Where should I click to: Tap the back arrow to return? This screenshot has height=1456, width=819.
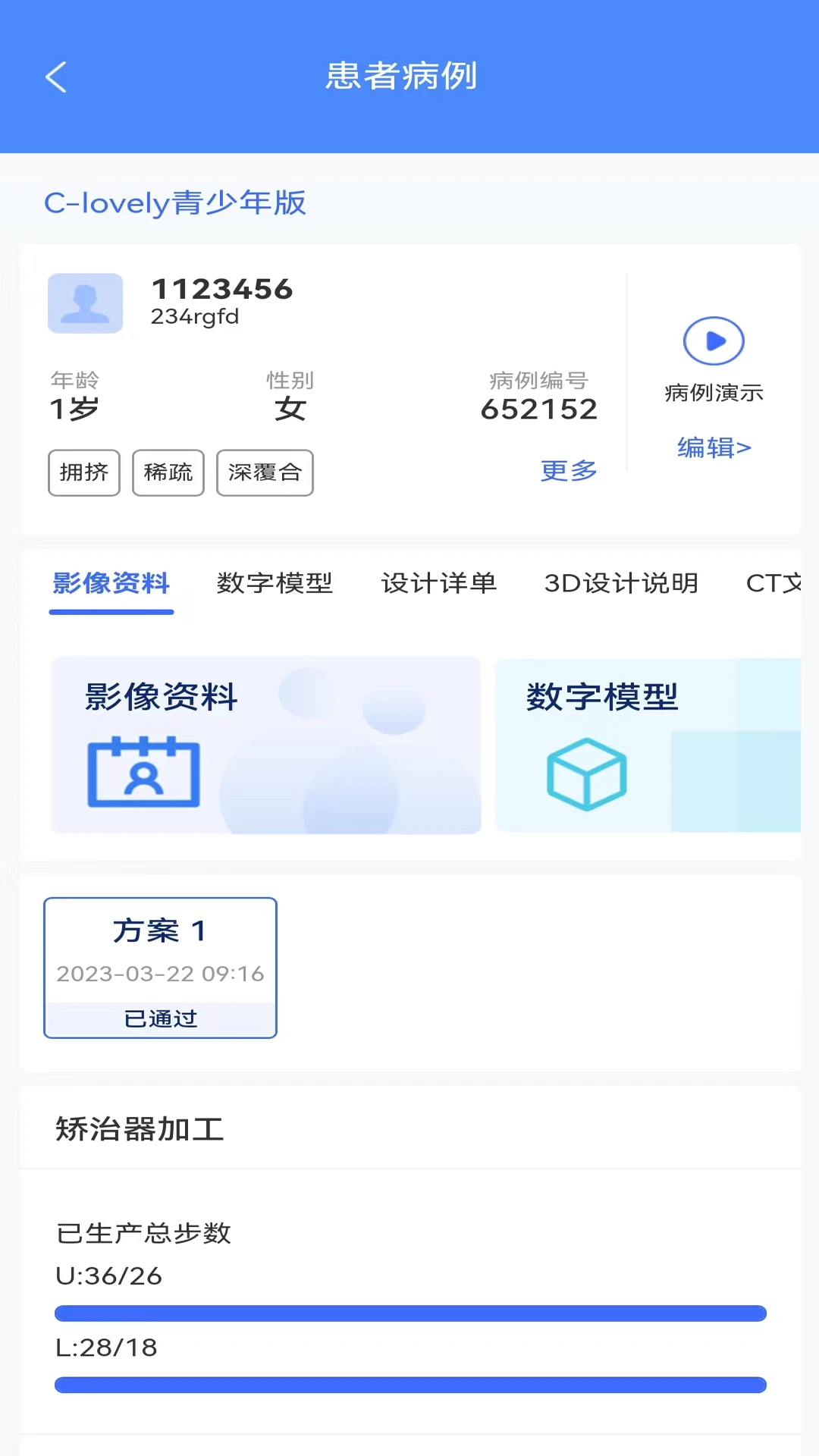(55, 77)
